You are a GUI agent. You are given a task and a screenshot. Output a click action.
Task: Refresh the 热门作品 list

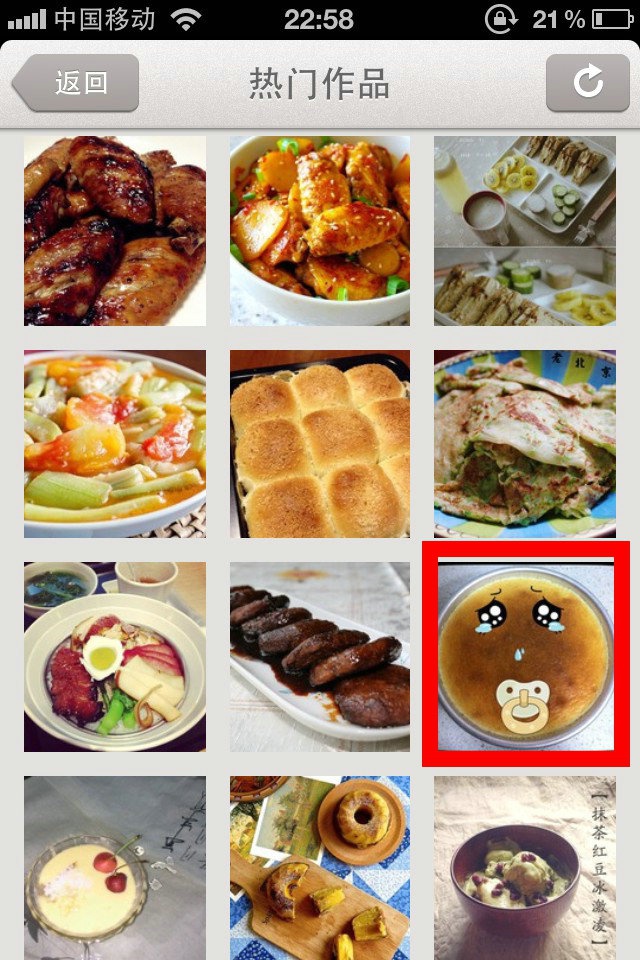587,83
